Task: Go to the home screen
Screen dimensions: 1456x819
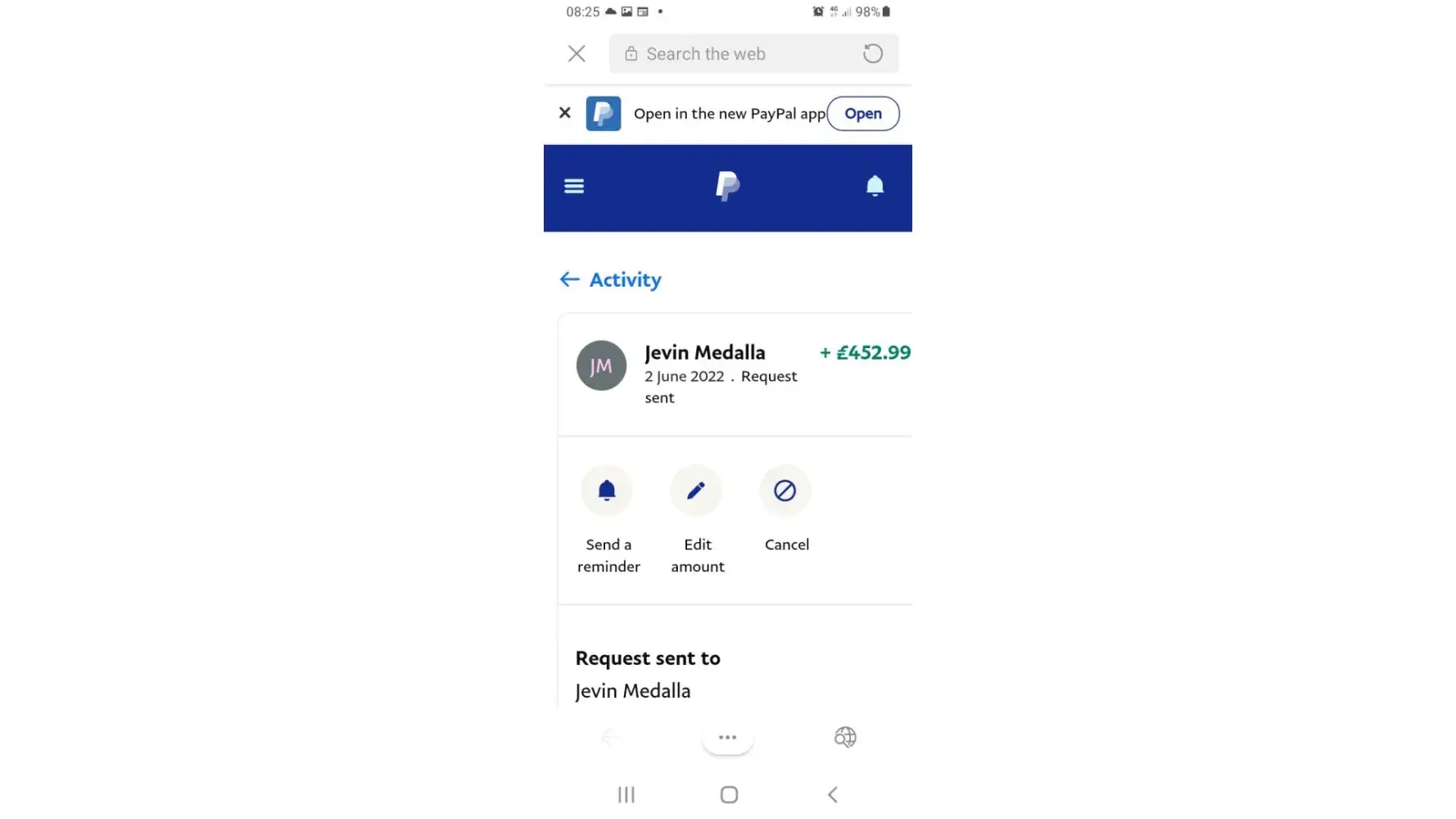Action: point(729,794)
